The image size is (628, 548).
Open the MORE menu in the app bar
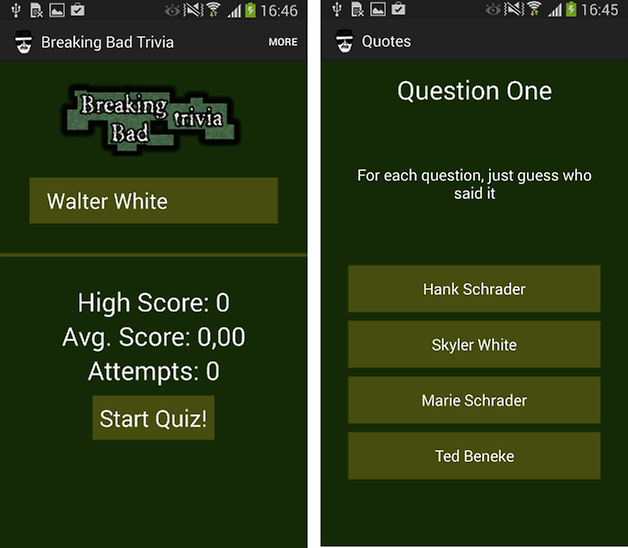pyautogui.click(x=283, y=43)
